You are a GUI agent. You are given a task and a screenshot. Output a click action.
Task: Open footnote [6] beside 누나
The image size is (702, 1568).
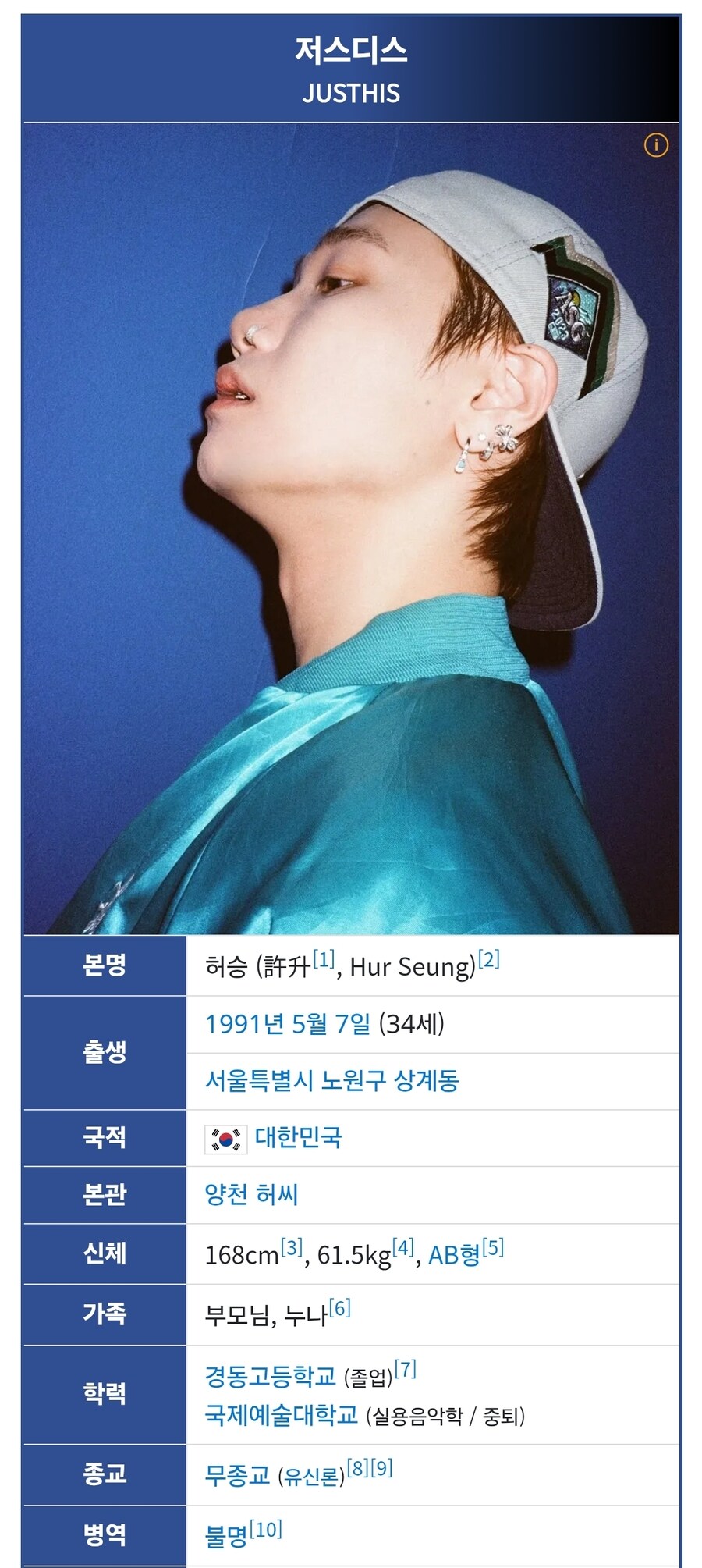339,1308
